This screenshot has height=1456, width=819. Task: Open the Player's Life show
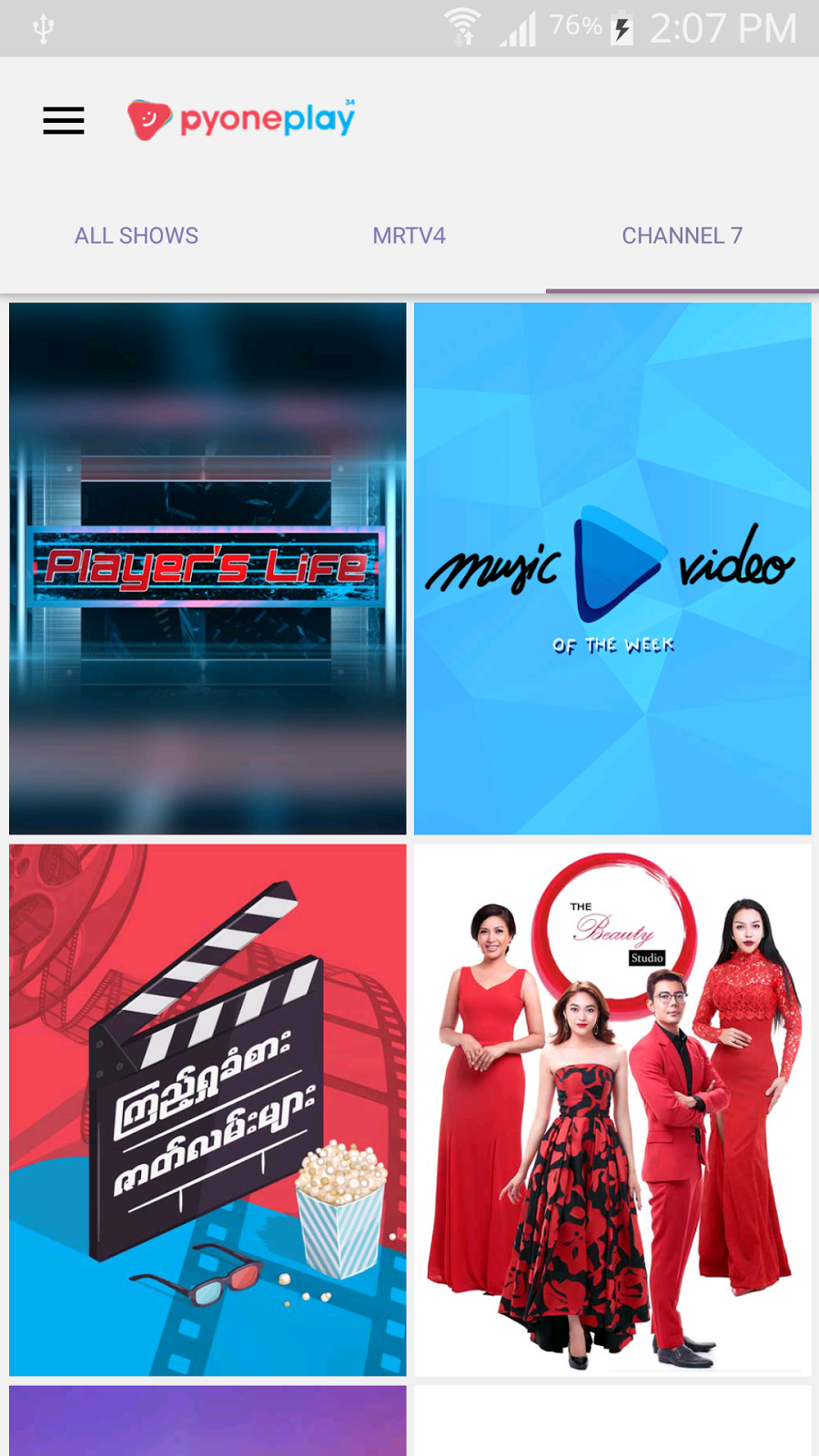[207, 569]
